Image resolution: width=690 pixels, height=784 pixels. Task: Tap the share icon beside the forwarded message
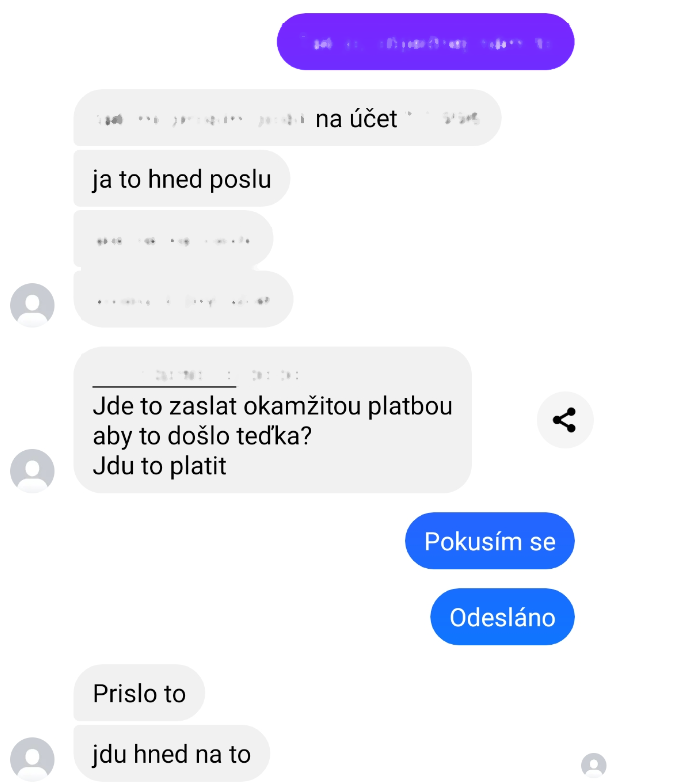point(565,420)
